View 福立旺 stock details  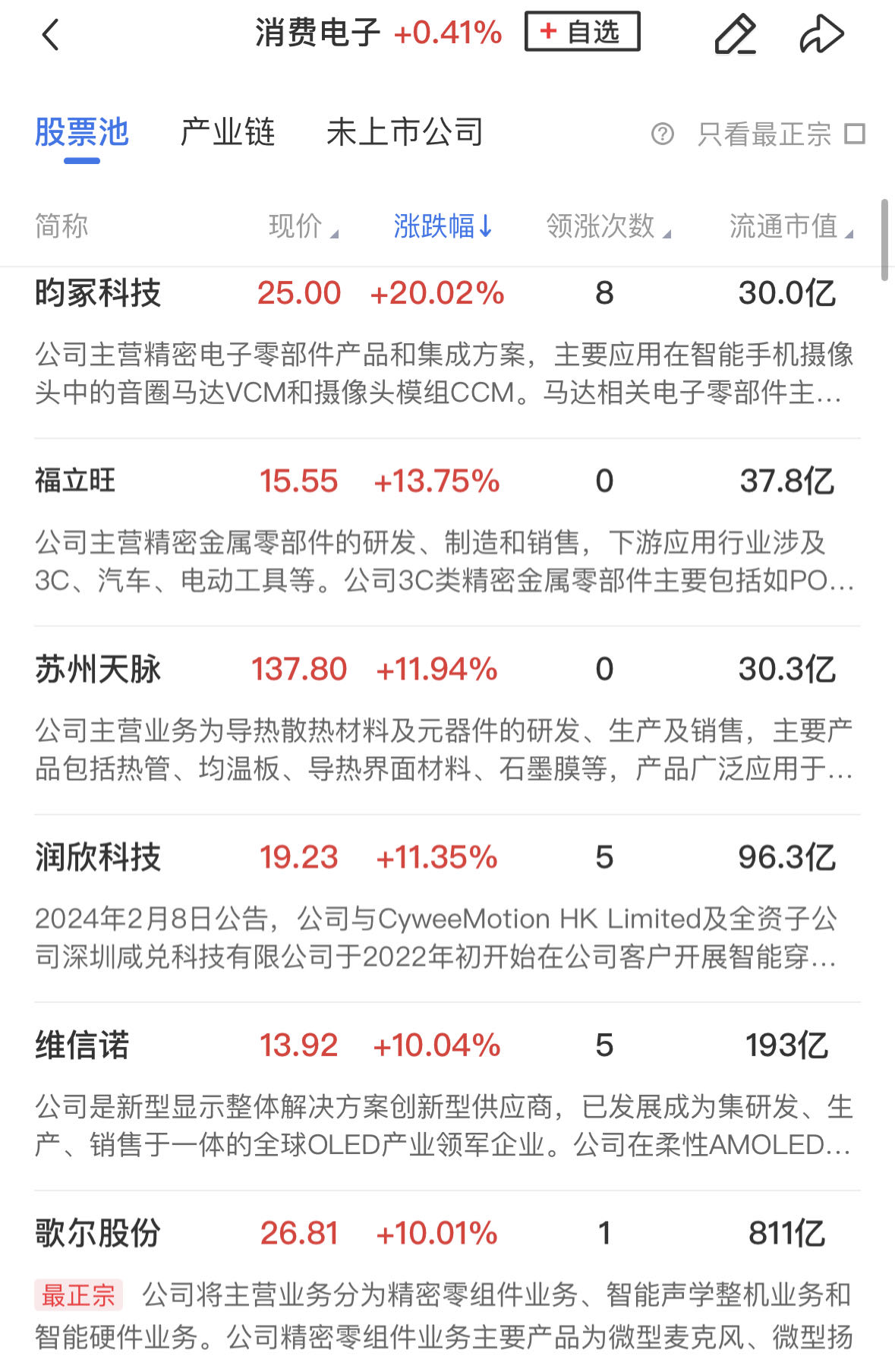pyautogui.click(x=75, y=481)
